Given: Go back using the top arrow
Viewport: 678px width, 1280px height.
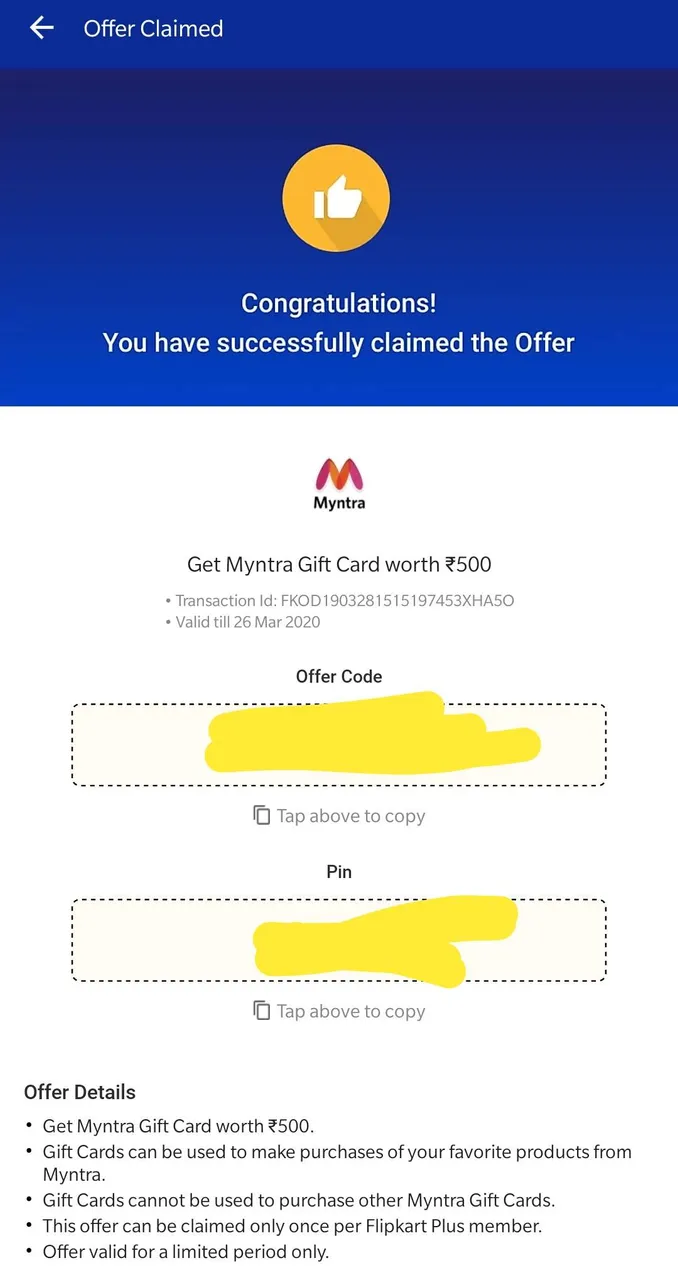Looking at the screenshot, I should pyautogui.click(x=41, y=28).
